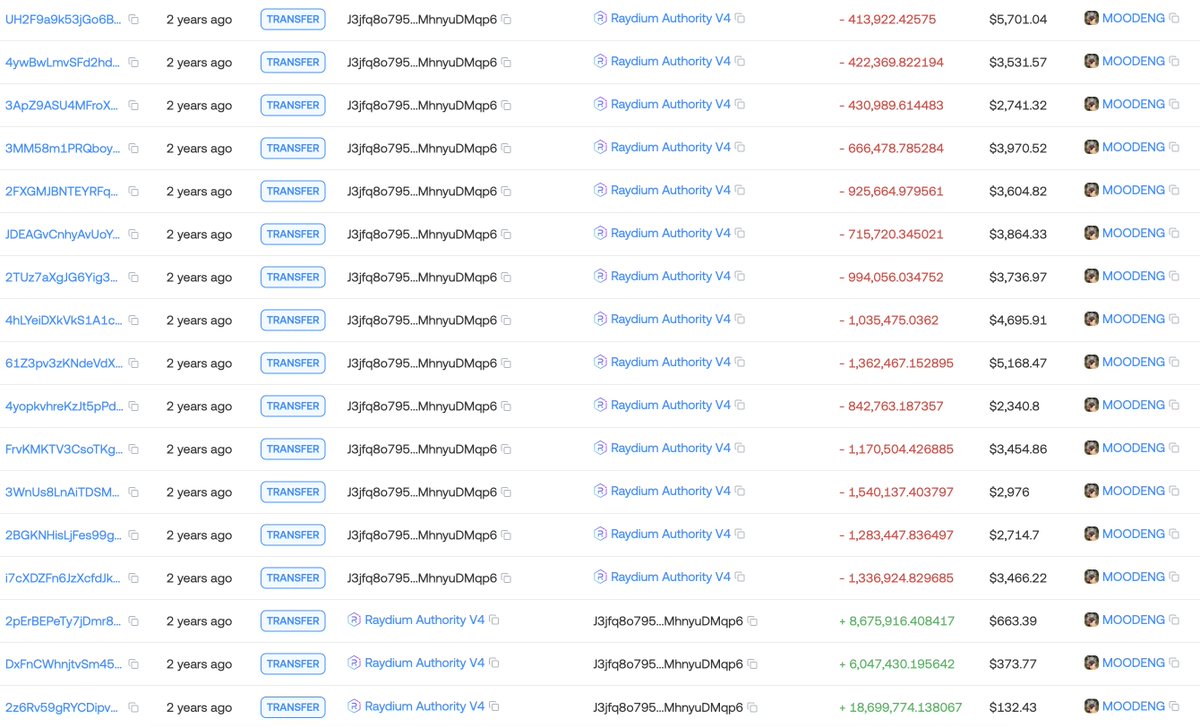Open the MOODENG token in the 61Z3pv3zKNdeVdX row
This screenshot has height=727, width=1200.
[x=1133, y=362]
